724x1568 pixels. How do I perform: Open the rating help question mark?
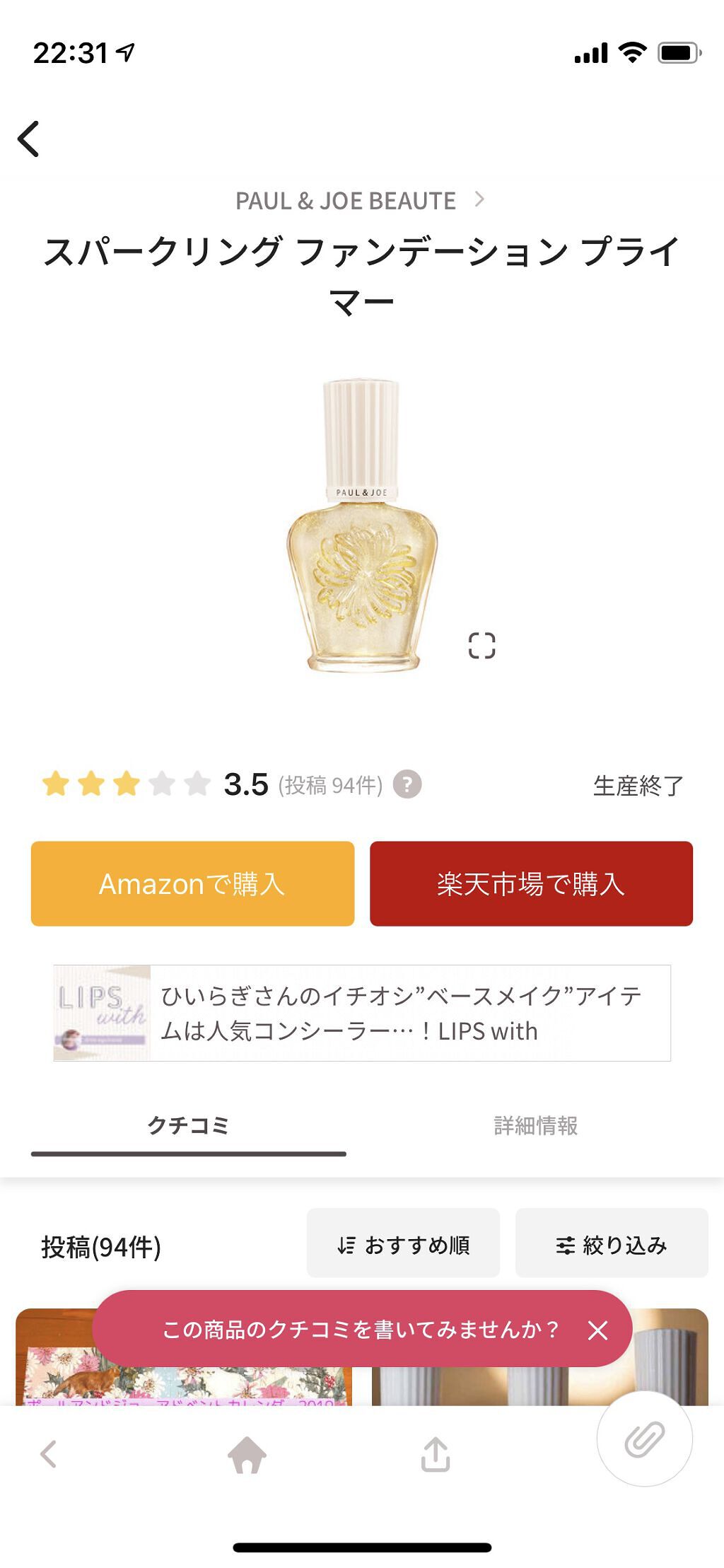pos(407,784)
